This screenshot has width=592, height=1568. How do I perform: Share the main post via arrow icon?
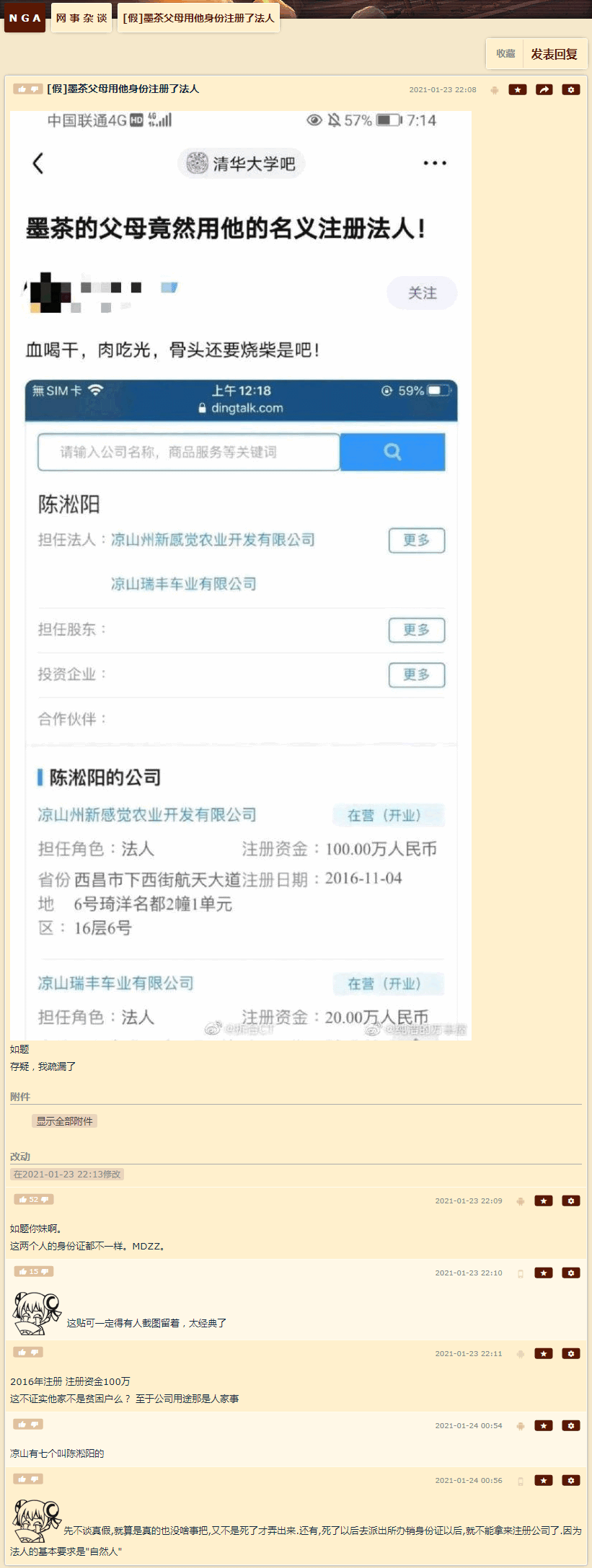pyautogui.click(x=544, y=90)
